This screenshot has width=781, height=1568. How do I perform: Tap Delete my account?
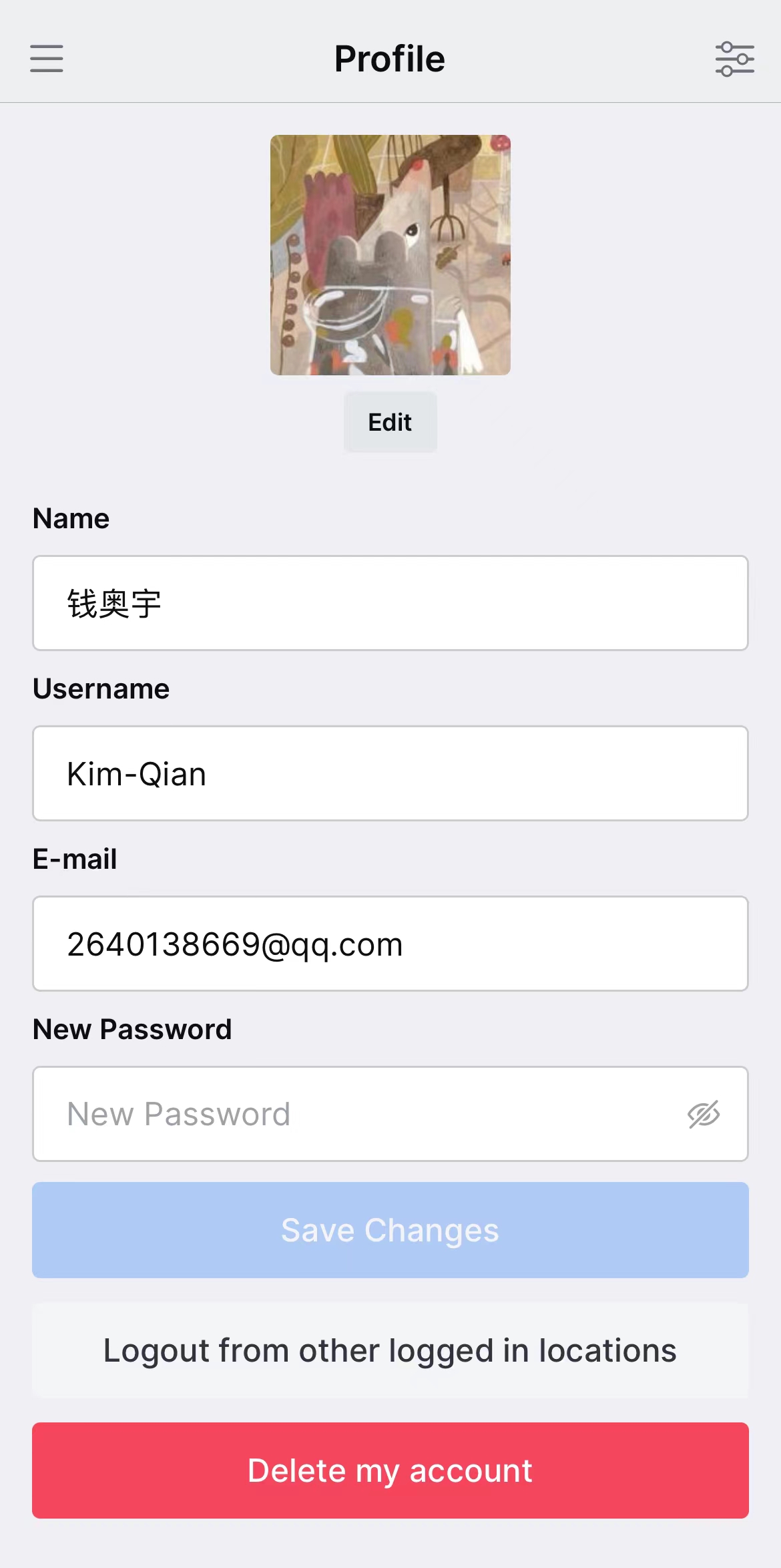(x=390, y=1471)
